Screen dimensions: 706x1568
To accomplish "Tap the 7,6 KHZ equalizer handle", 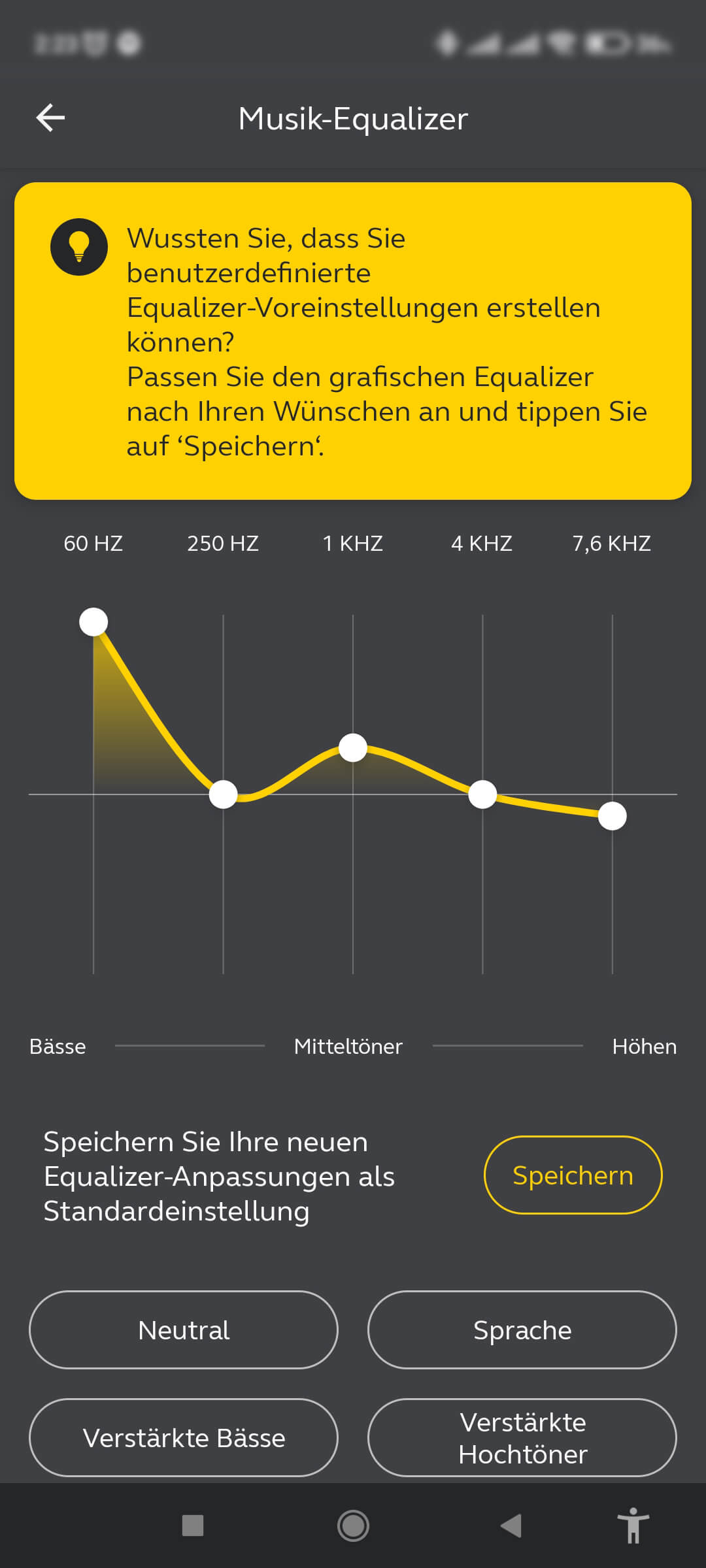I will click(613, 816).
